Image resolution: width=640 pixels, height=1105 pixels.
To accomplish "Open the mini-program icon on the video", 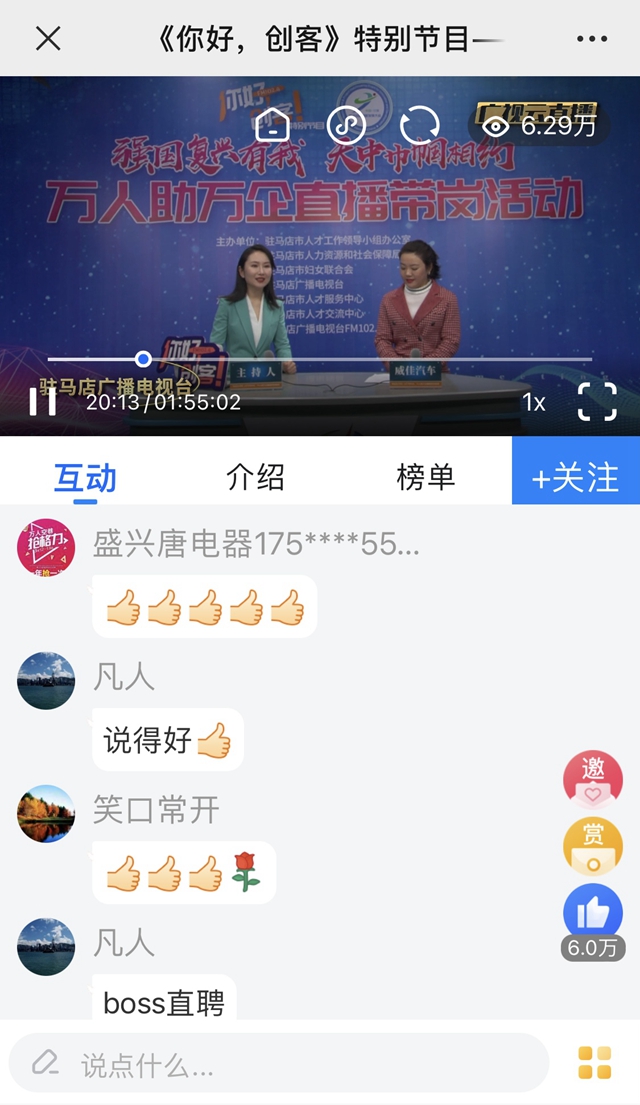I will (346, 126).
